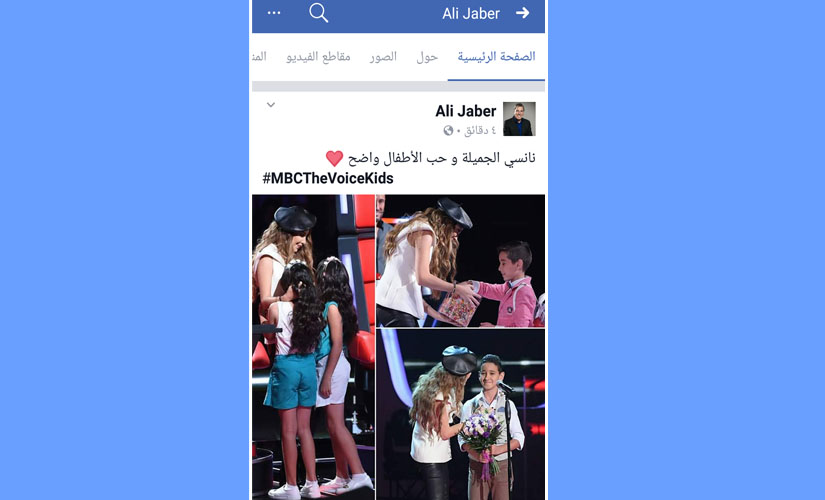Switch to the الصفحة الرئيسية tab
This screenshot has width=825, height=500.
pyautogui.click(x=496, y=57)
